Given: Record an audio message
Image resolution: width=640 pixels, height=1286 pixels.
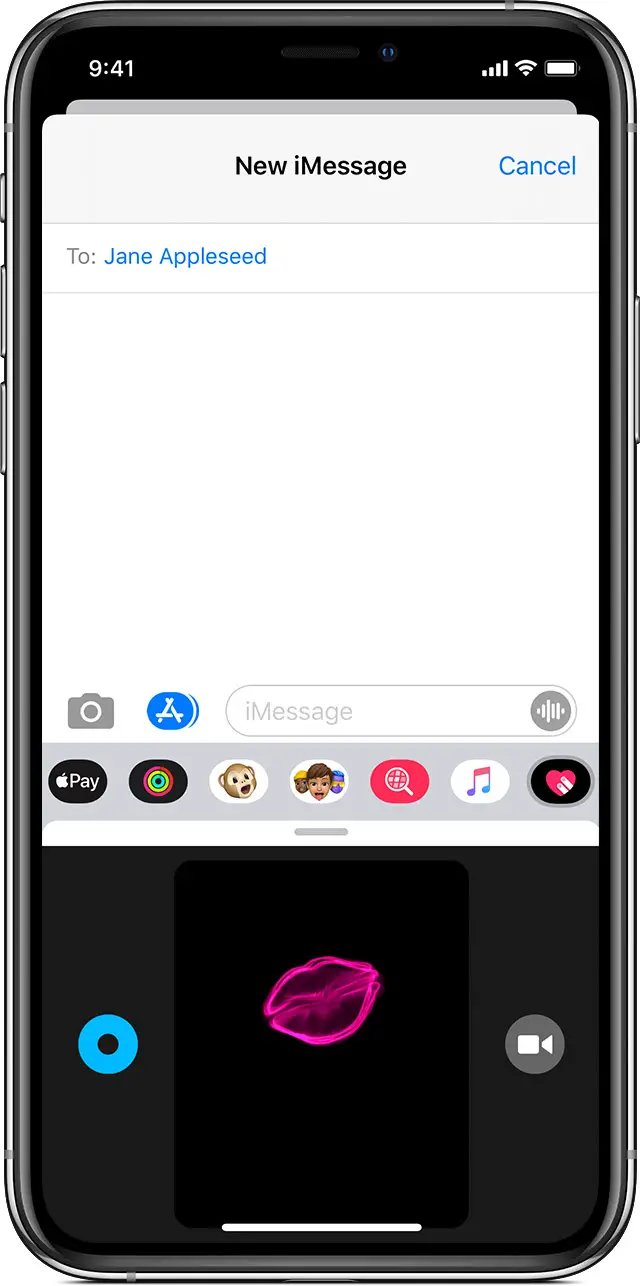Looking at the screenshot, I should click(x=551, y=711).
